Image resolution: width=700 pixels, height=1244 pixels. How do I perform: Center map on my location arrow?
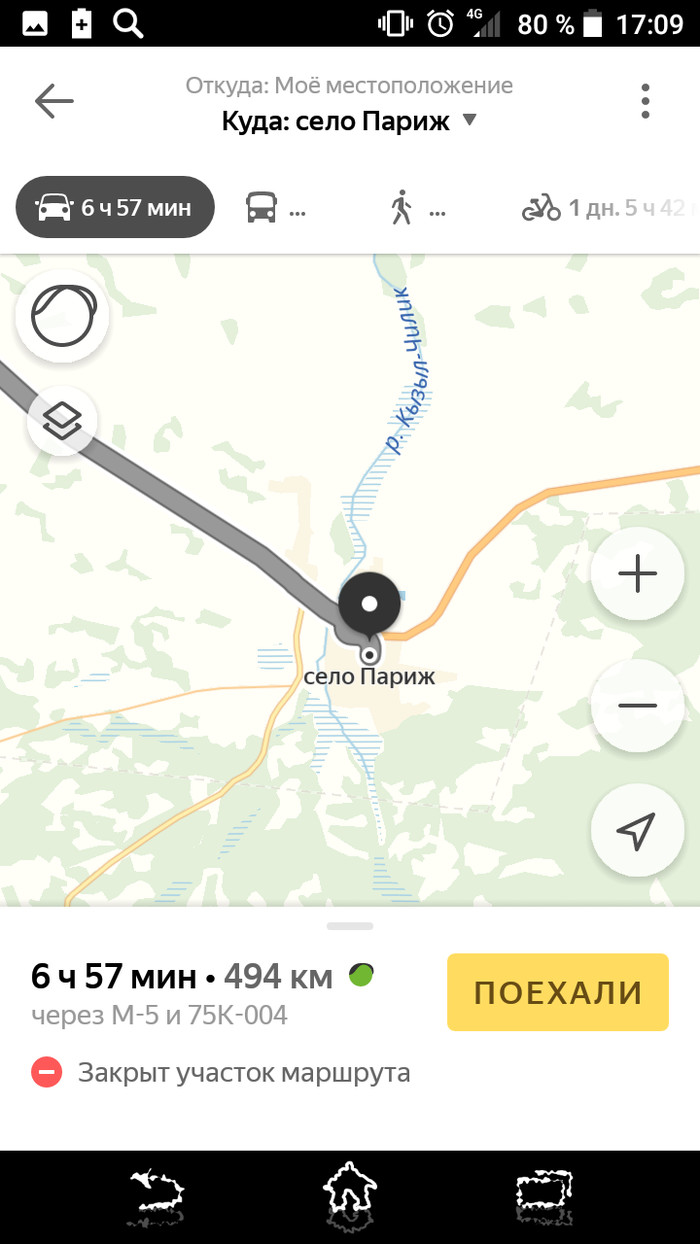(x=637, y=830)
